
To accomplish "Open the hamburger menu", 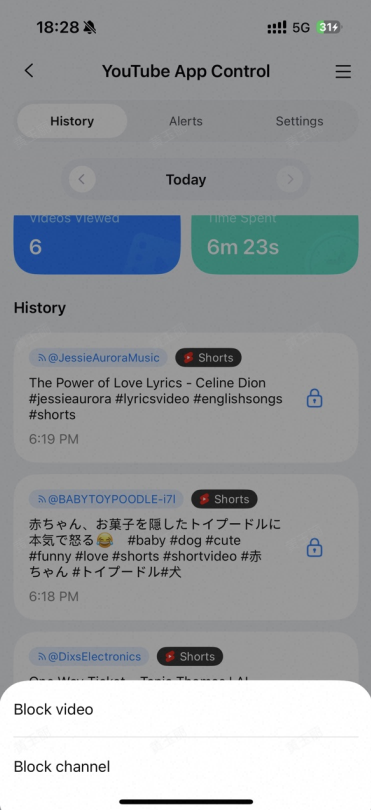I will pos(343,71).
